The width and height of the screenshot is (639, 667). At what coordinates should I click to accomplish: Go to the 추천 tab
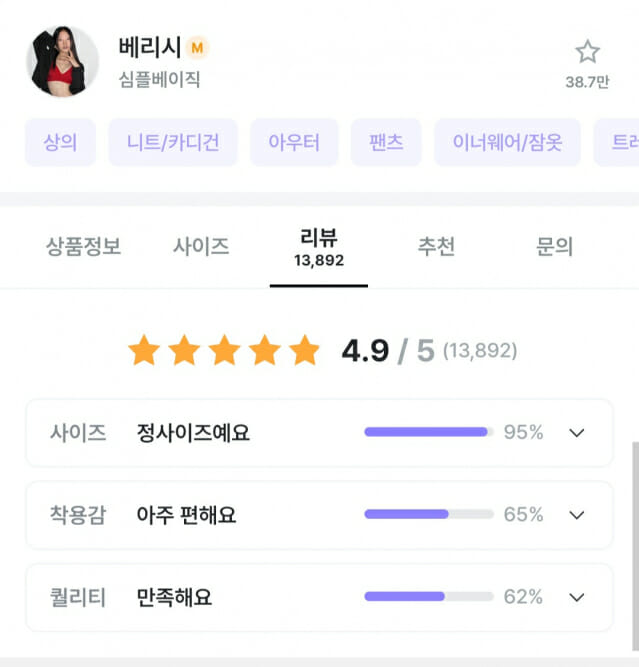[x=436, y=246]
